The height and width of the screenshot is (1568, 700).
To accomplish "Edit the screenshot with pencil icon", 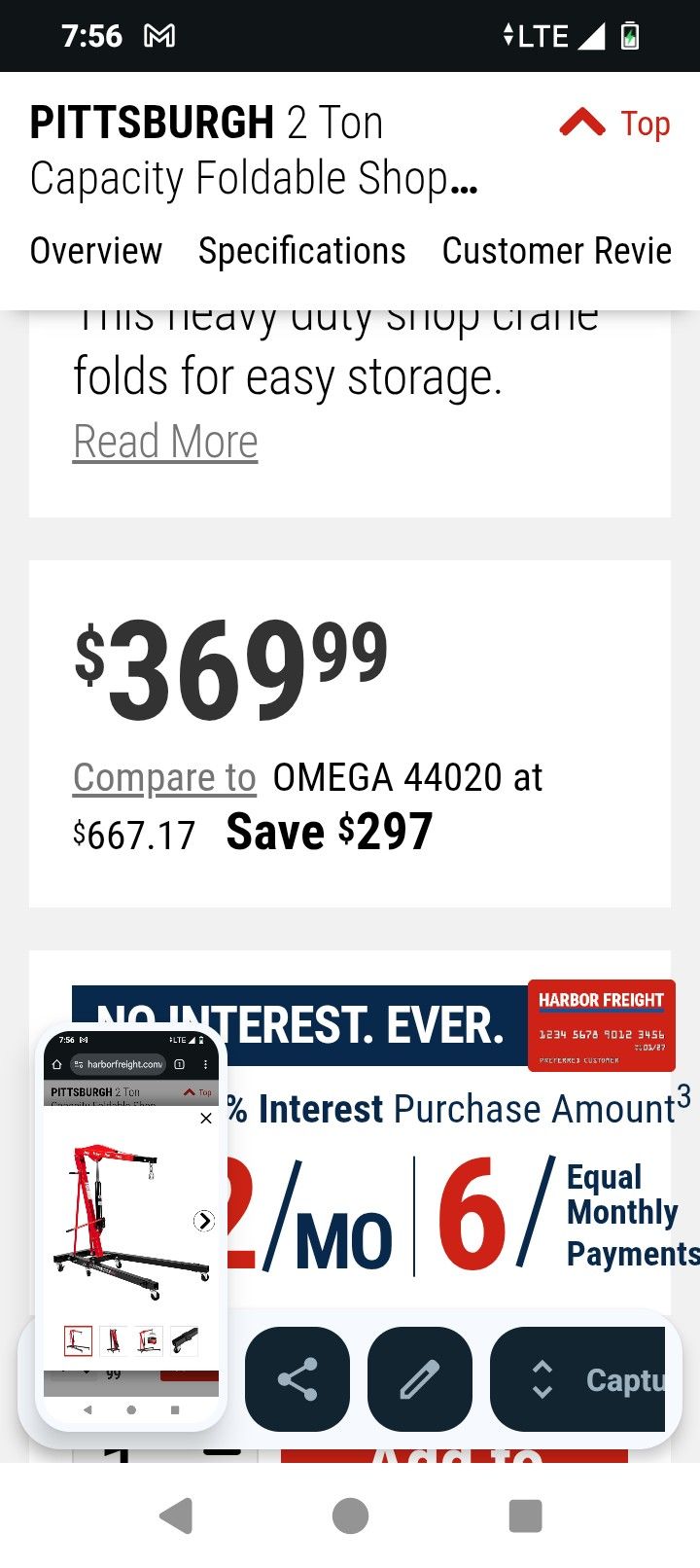I will (420, 1379).
